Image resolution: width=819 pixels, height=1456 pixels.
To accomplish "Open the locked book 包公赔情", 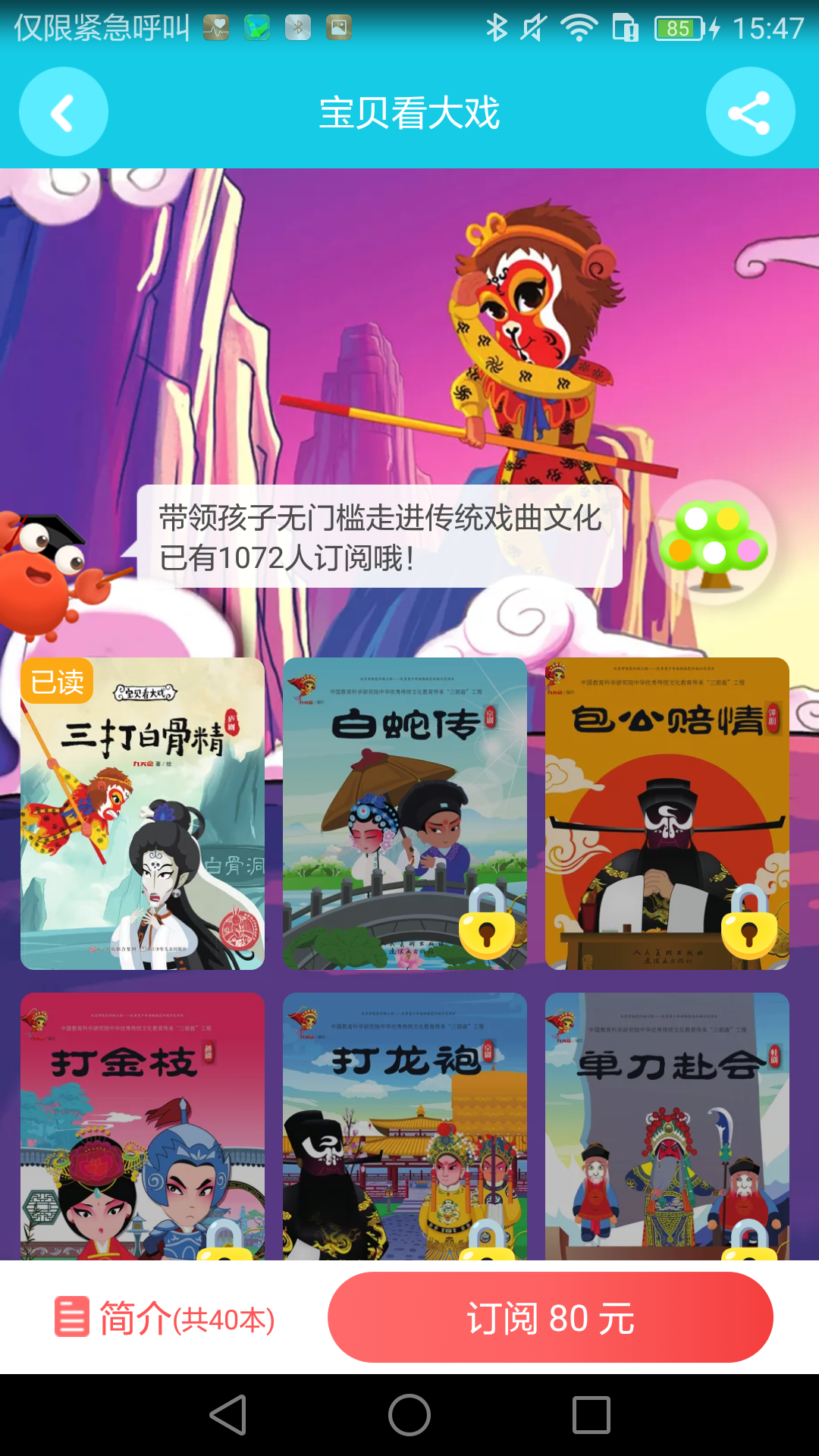I will tap(667, 813).
